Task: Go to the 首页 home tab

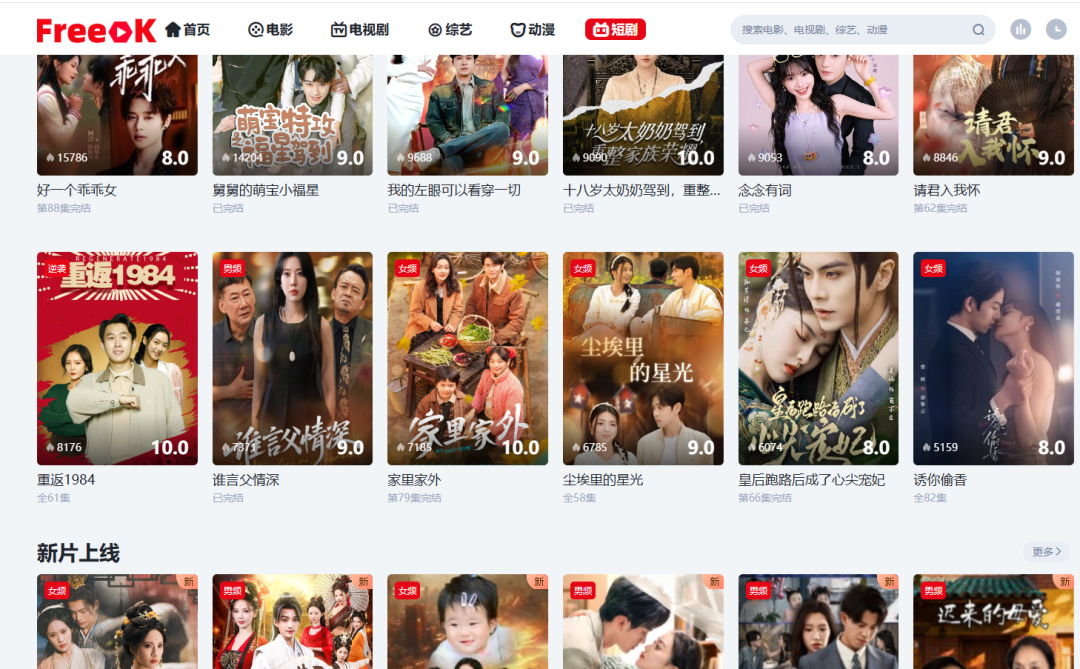Action: (x=188, y=30)
